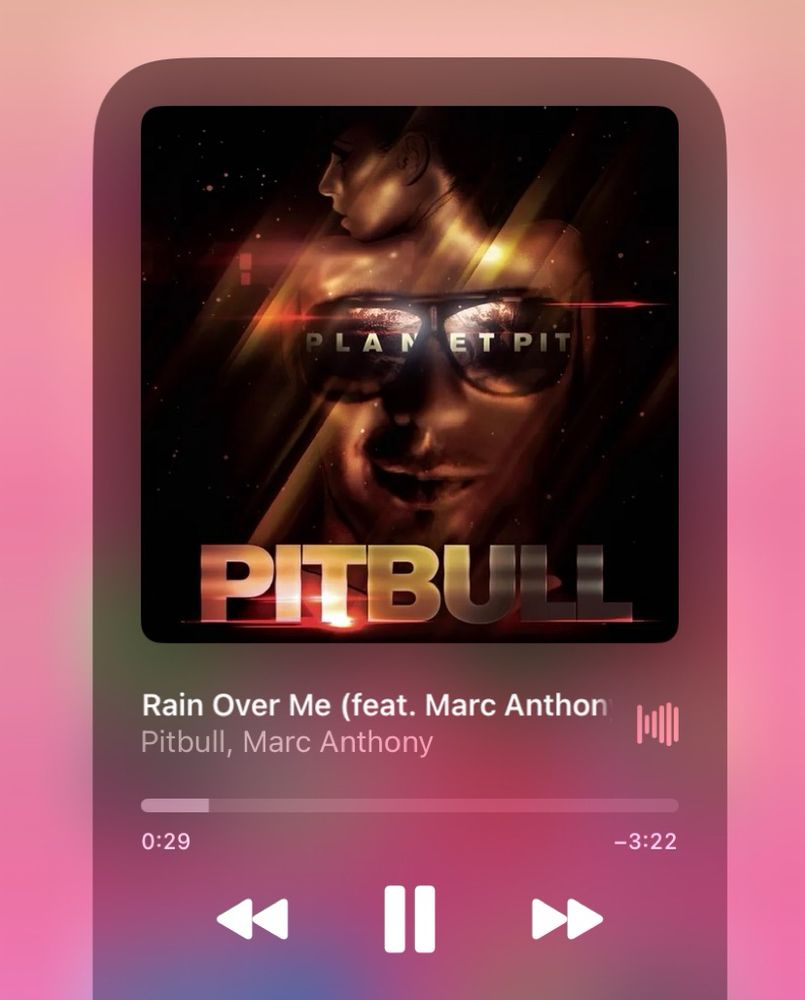
Task: Tap the playback progress bar
Action: pyautogui.click(x=409, y=805)
